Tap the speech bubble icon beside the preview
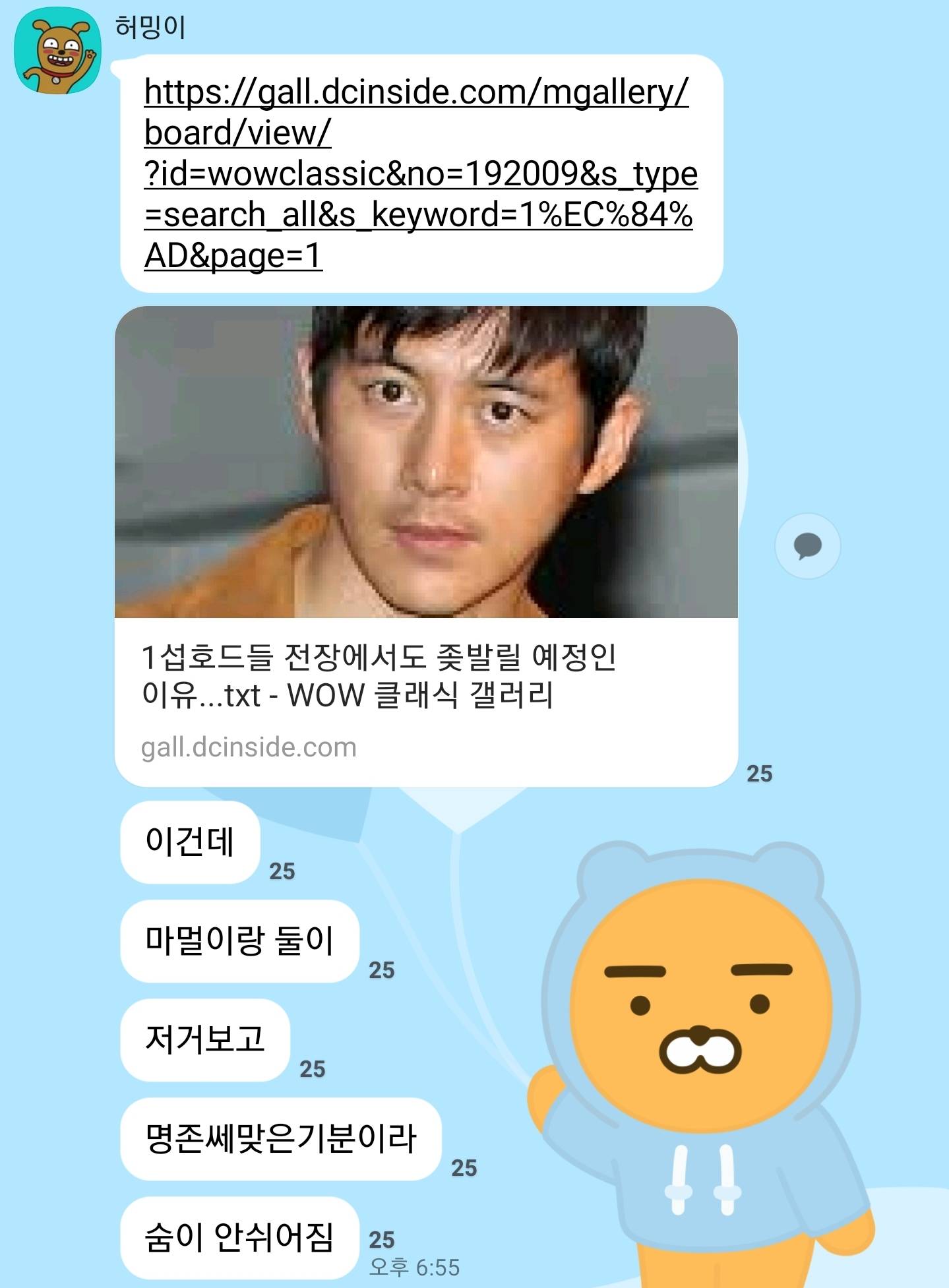This screenshot has width=949, height=1288. pos(807,546)
